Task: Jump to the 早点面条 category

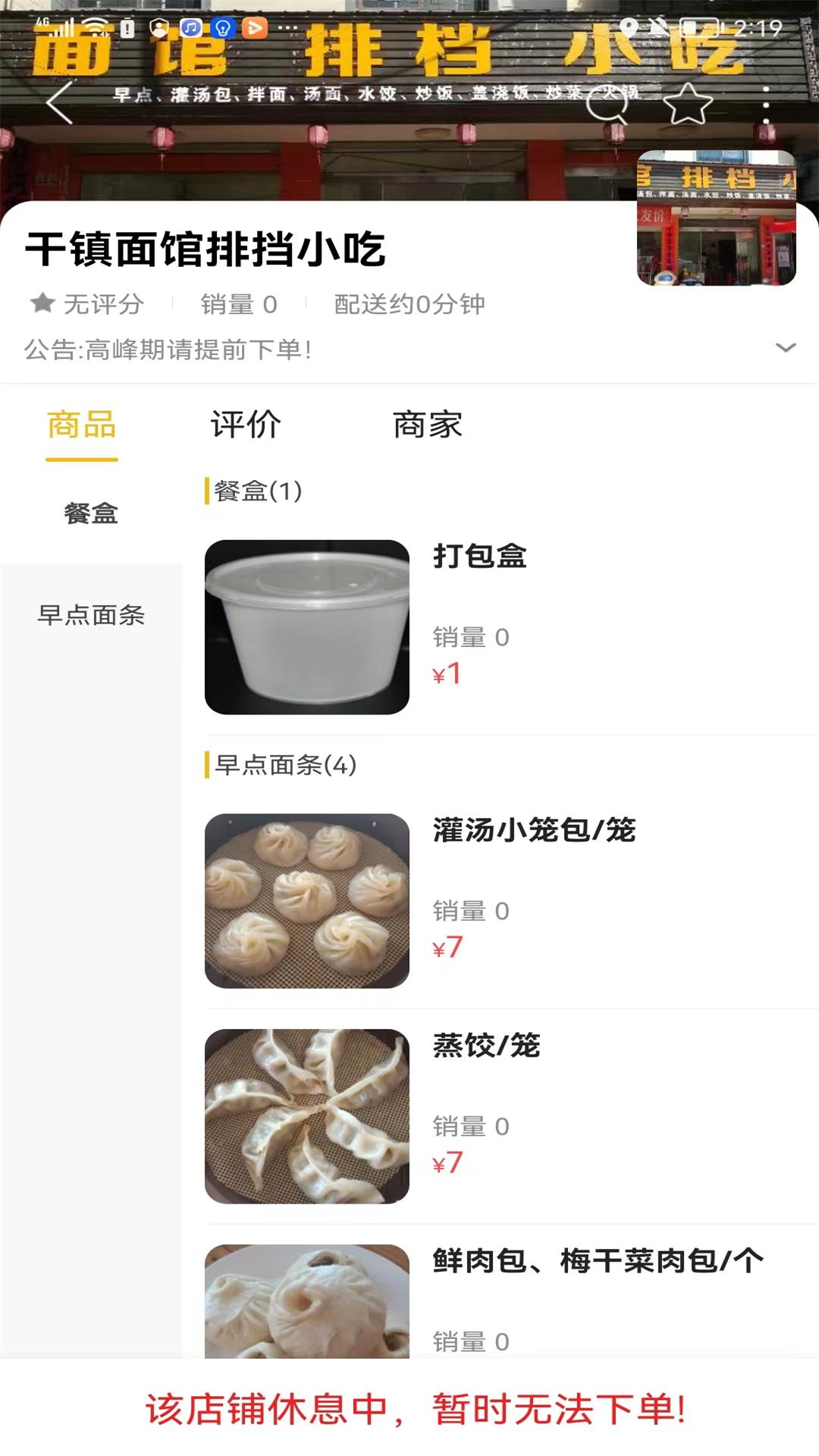Action: pos(91,615)
